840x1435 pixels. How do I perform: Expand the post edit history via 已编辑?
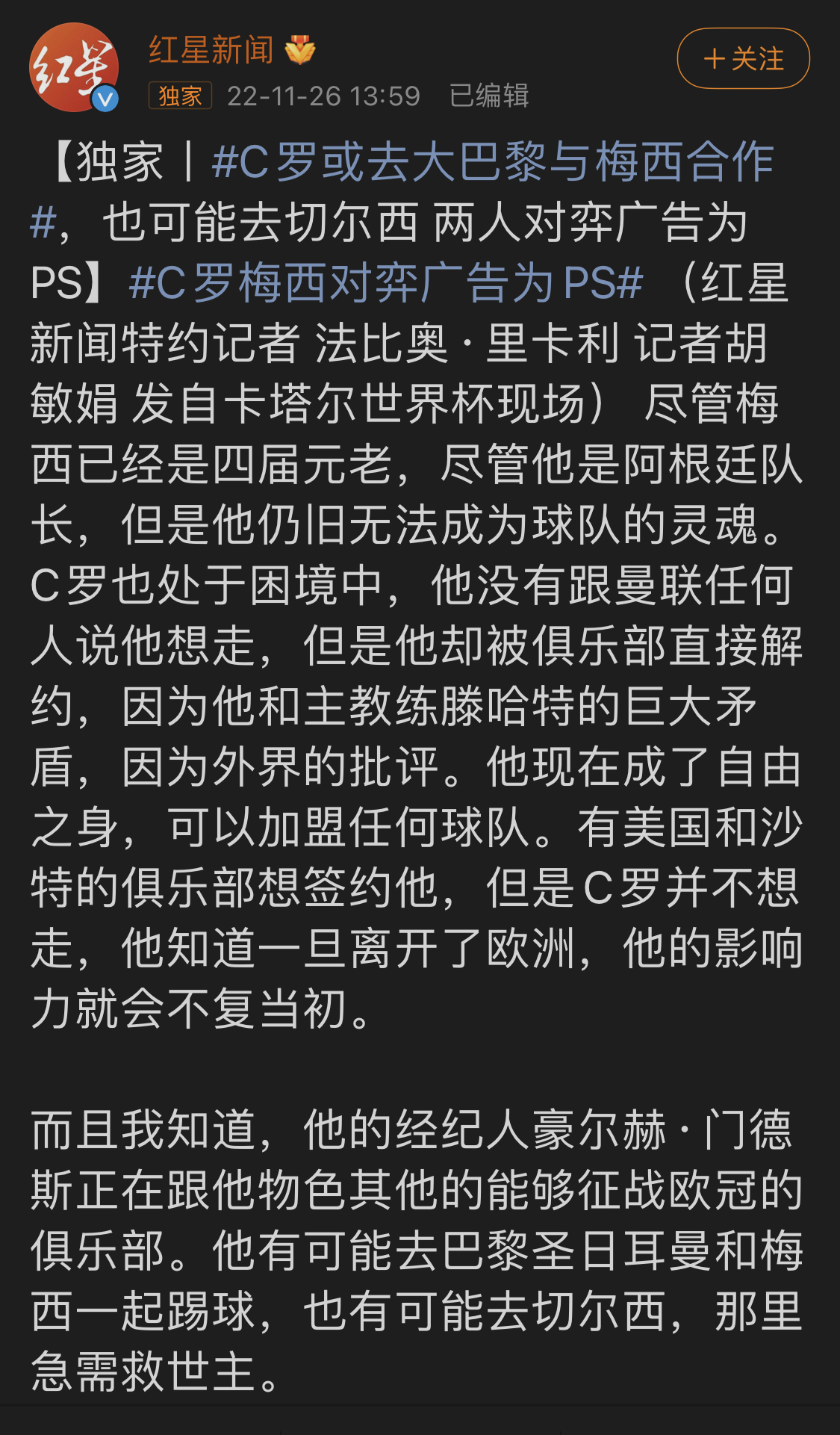click(x=489, y=95)
